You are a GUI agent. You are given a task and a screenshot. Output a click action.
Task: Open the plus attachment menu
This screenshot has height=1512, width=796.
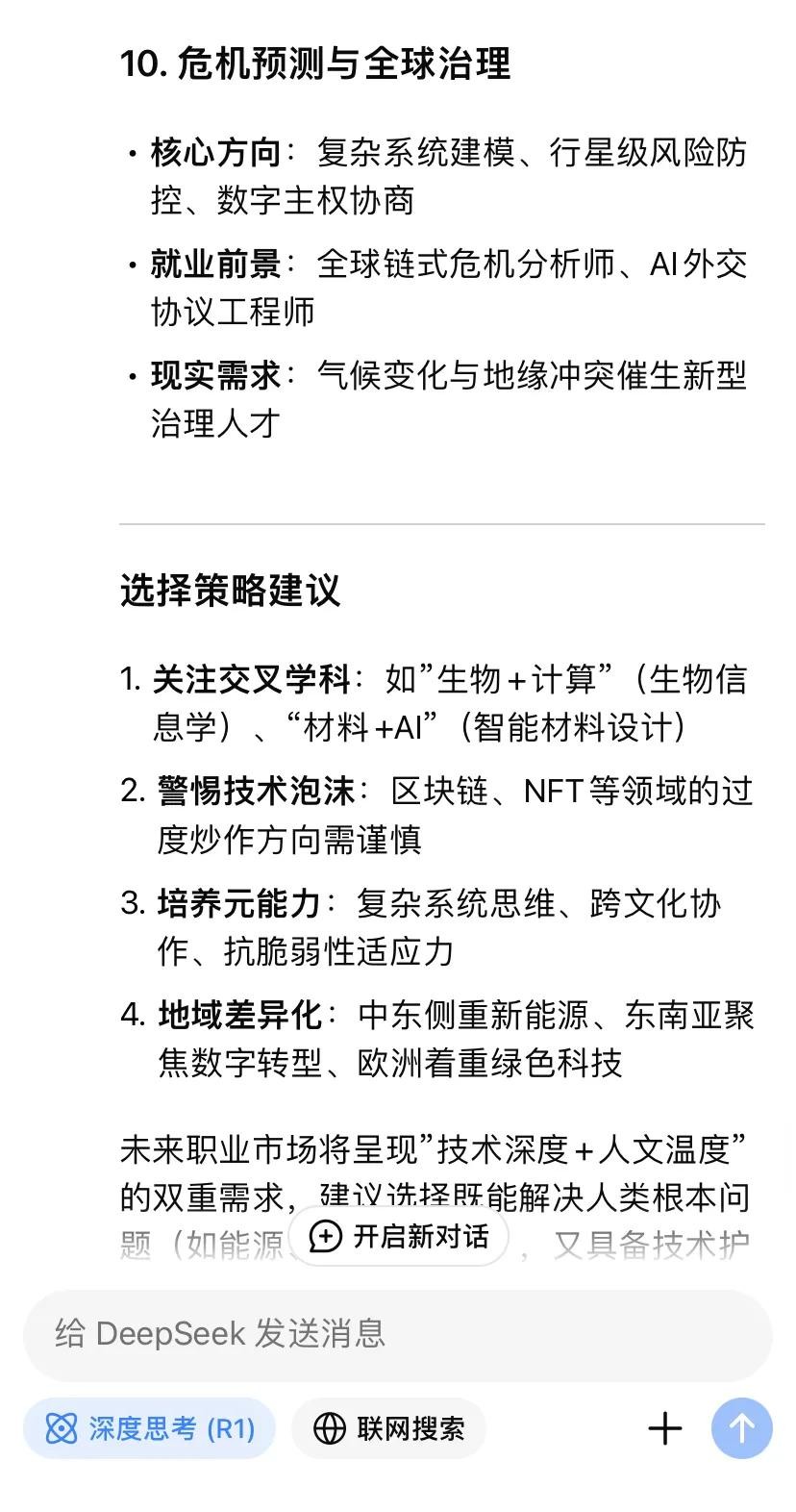point(665,1428)
